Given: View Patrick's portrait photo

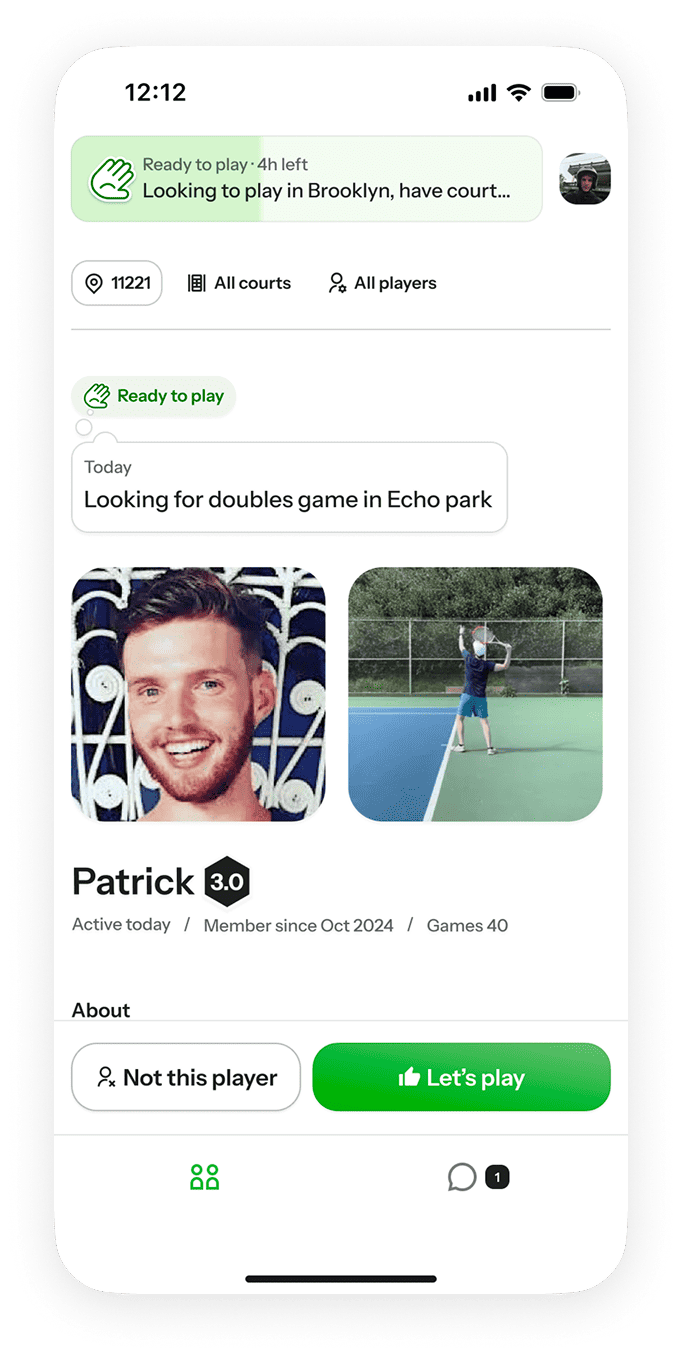Looking at the screenshot, I should click(199, 695).
